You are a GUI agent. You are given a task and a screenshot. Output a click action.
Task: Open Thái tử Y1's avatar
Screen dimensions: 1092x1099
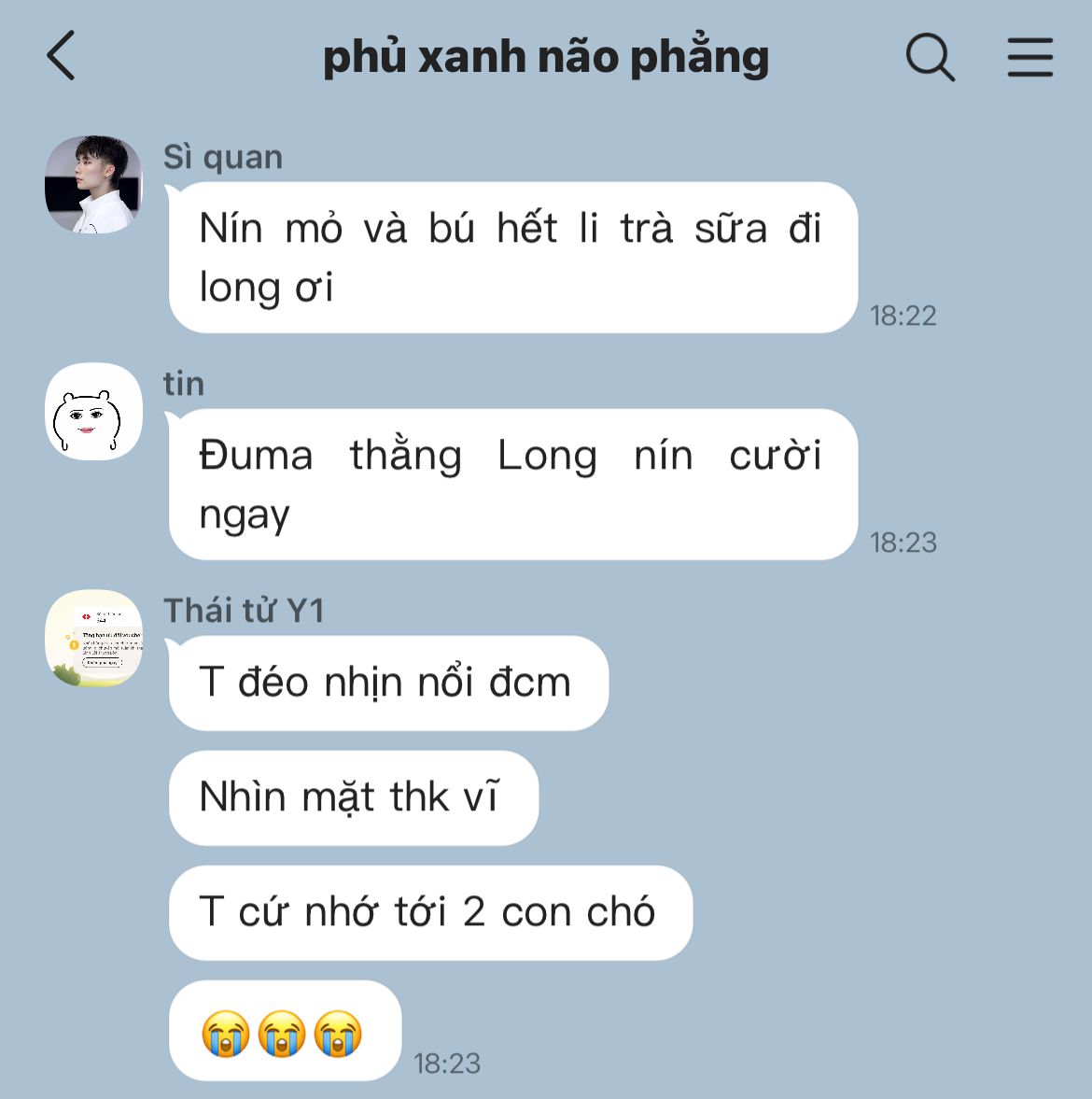pos(93,638)
